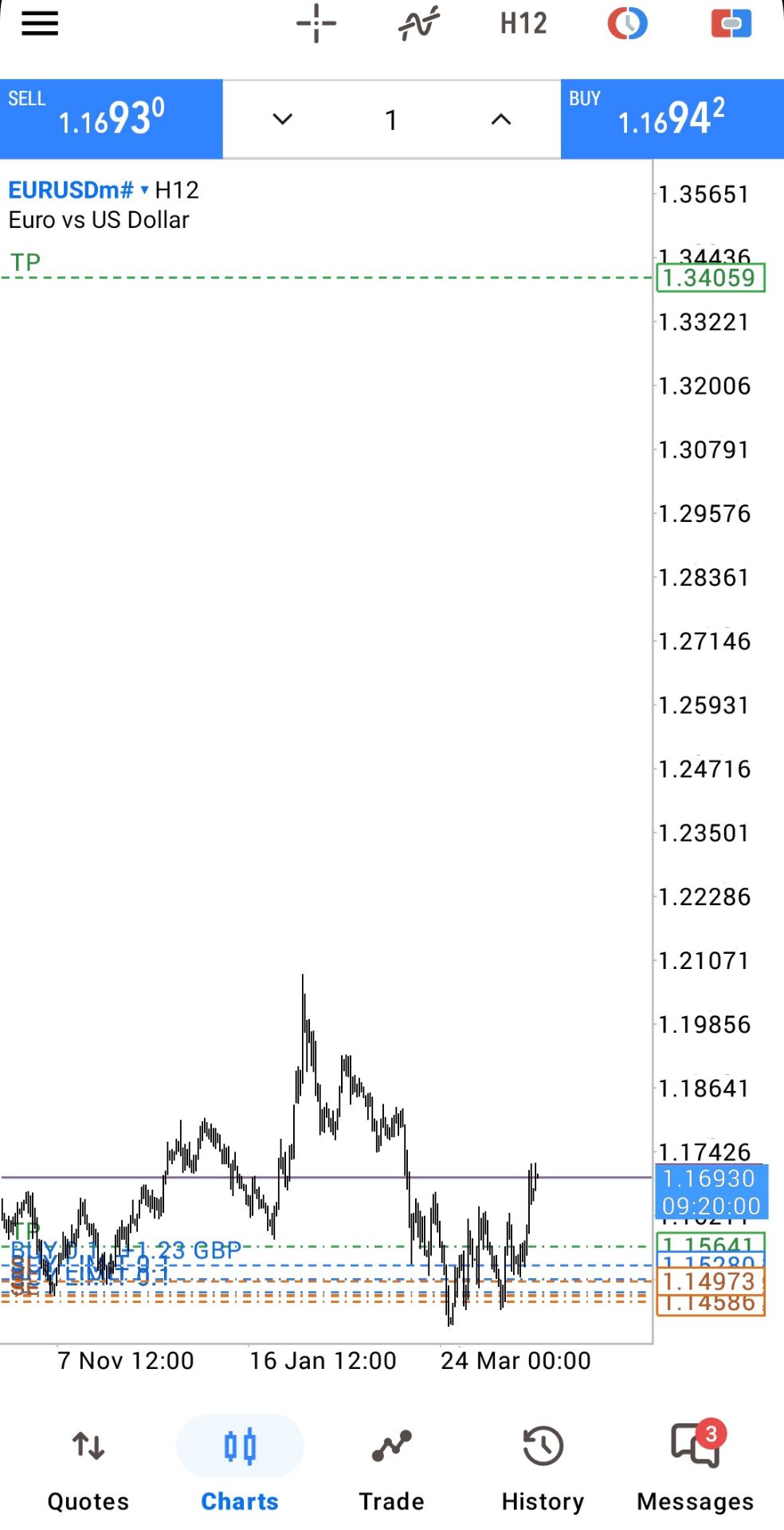Activate the crosshair tool
Image resolution: width=784 pixels, height=1530 pixels.
click(x=316, y=24)
